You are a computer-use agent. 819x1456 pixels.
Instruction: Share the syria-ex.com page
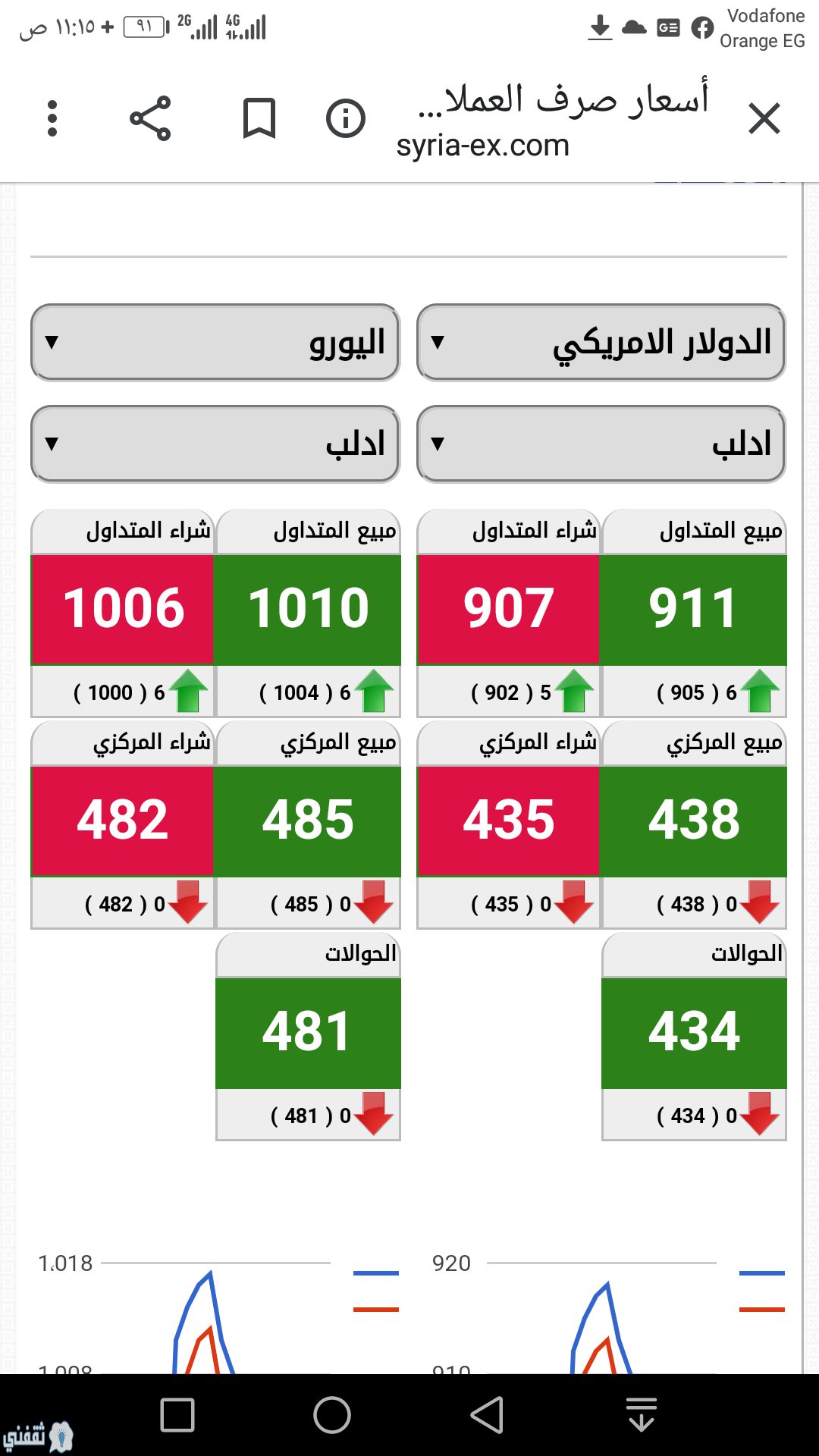click(x=150, y=118)
